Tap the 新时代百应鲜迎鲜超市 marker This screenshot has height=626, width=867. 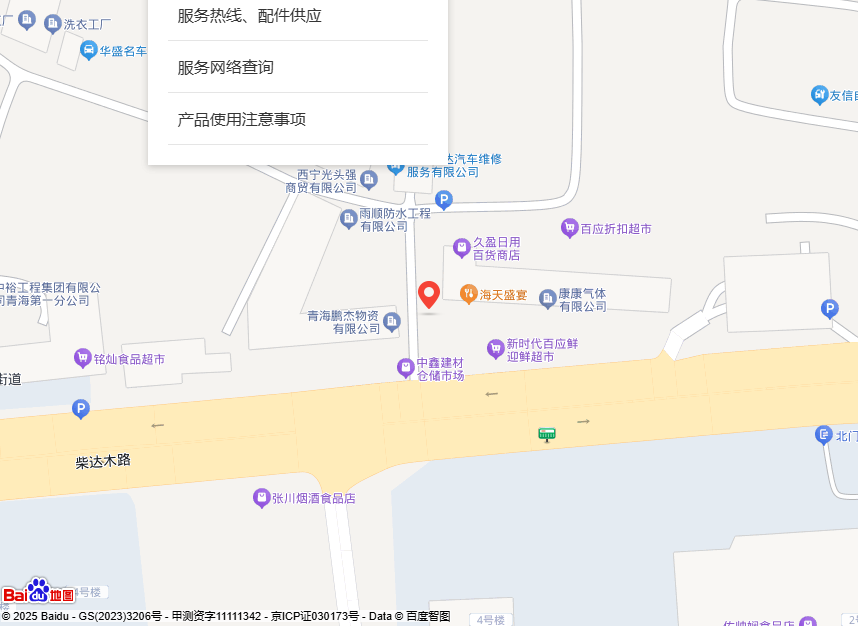click(x=495, y=348)
